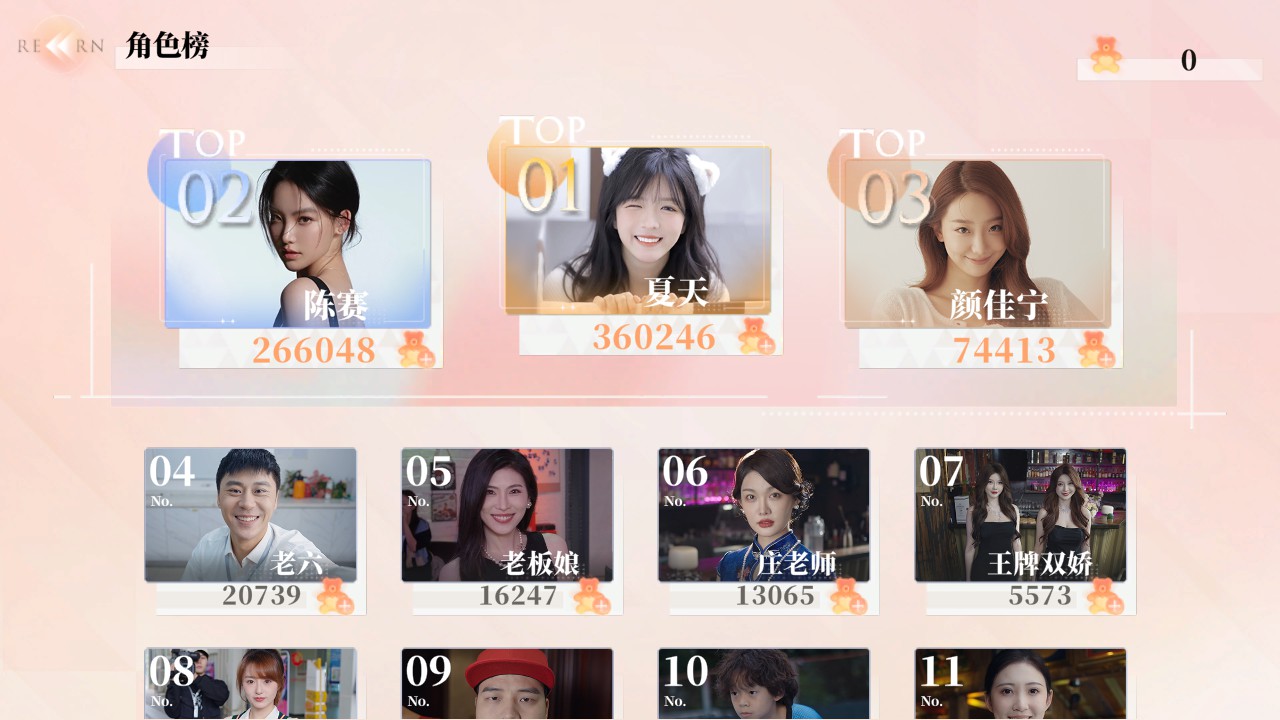The width and height of the screenshot is (1280, 720).
Task: Open 夏天's TOP 01 character card
Action: click(x=637, y=230)
